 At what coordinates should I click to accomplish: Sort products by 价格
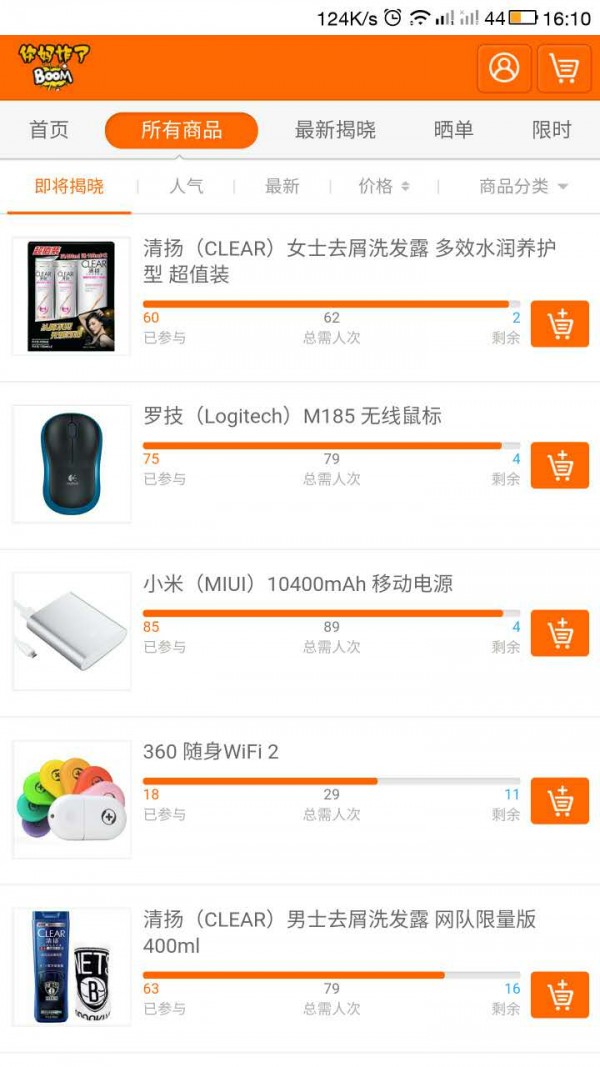point(383,187)
